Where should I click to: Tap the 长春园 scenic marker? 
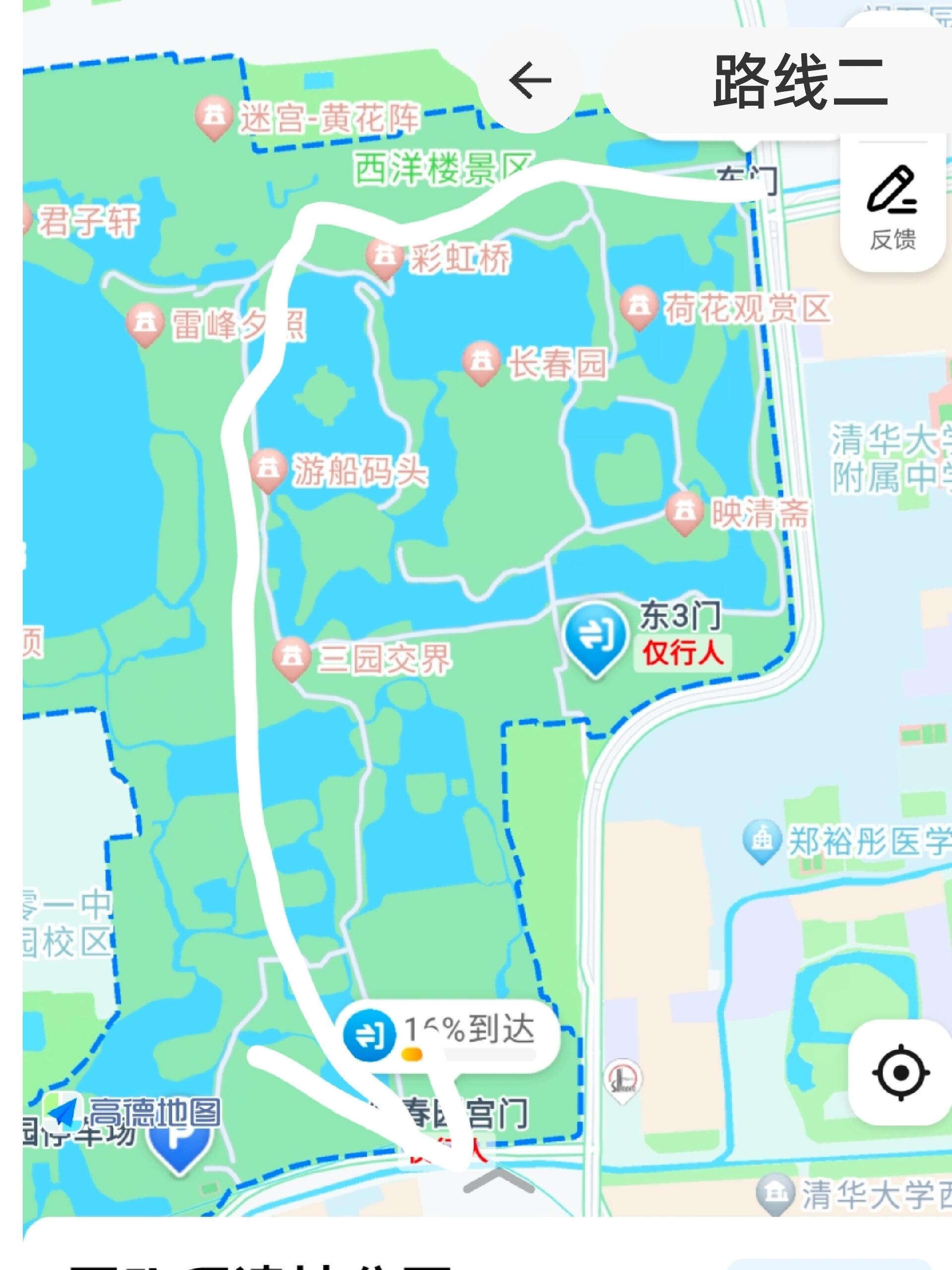tap(481, 362)
